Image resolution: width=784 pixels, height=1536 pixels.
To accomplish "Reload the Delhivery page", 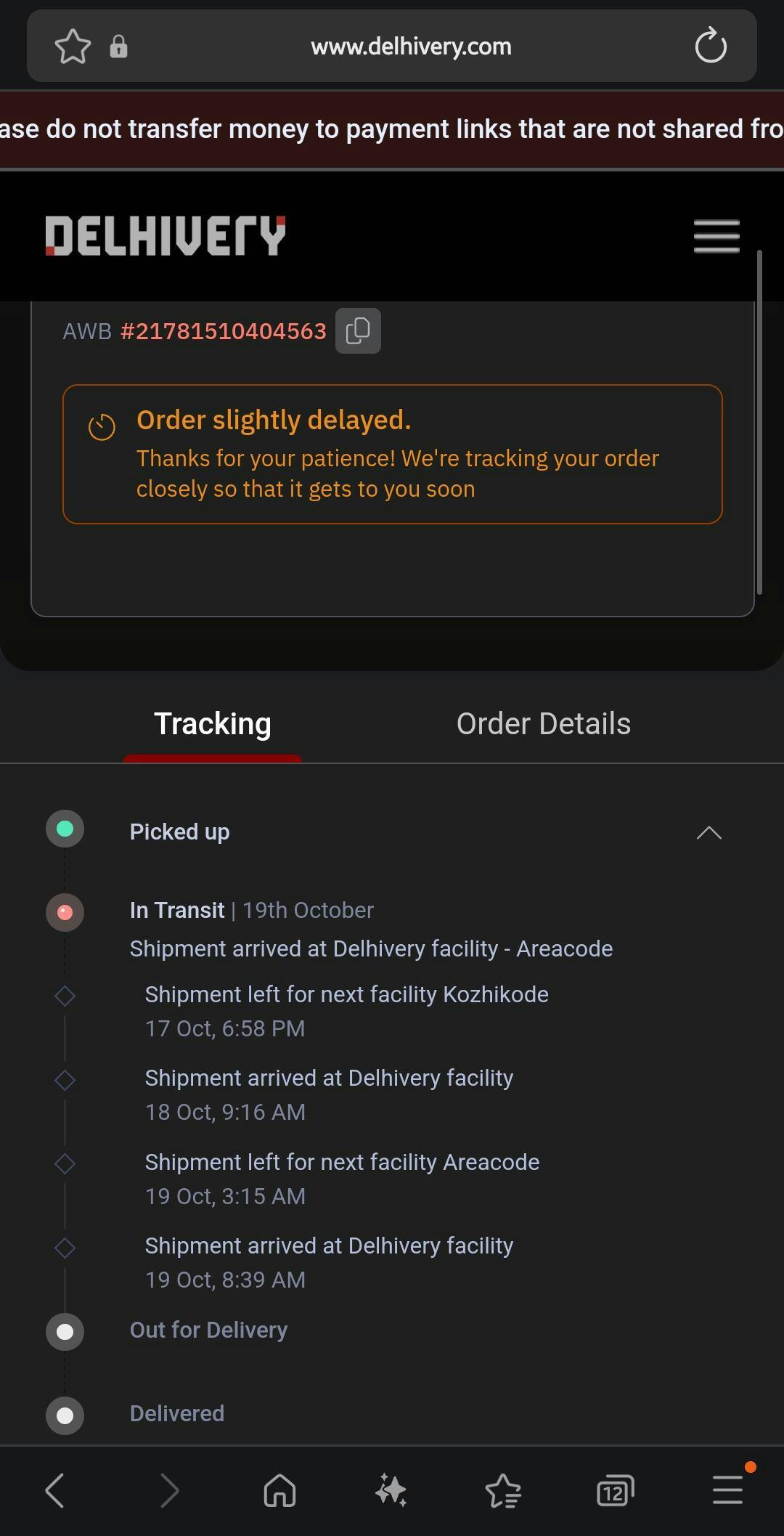I will [x=710, y=46].
